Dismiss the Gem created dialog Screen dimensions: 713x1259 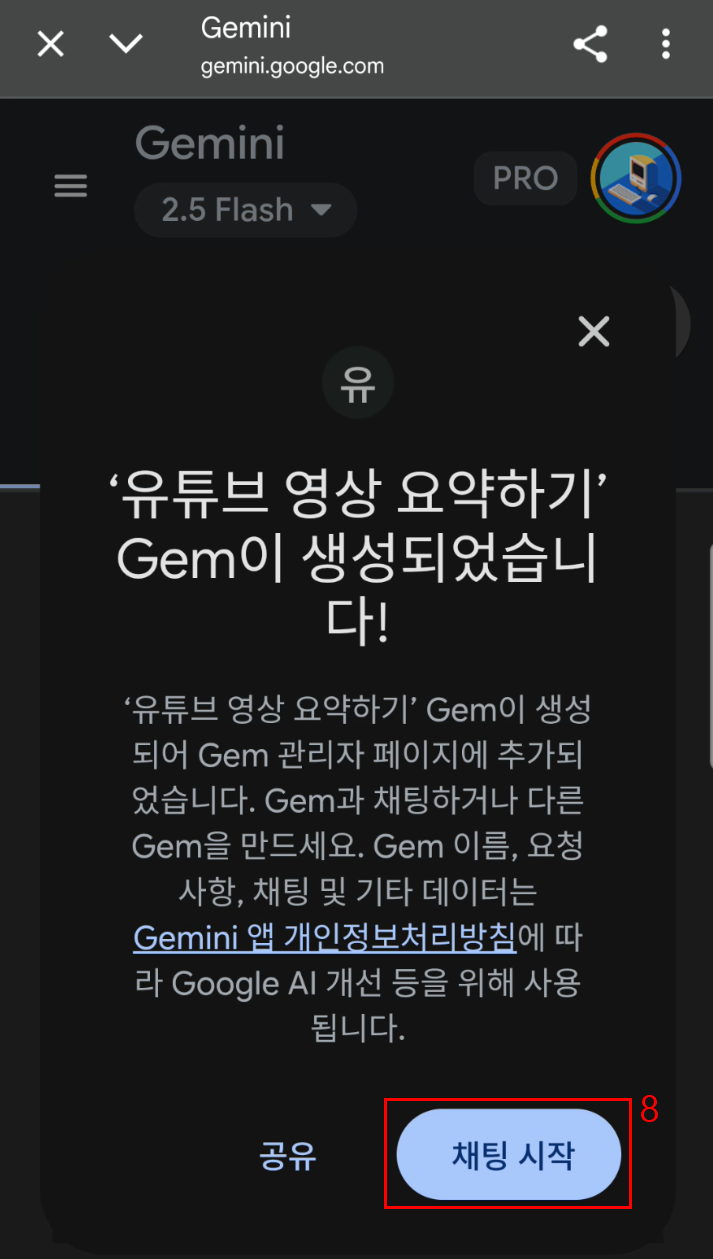(x=594, y=331)
